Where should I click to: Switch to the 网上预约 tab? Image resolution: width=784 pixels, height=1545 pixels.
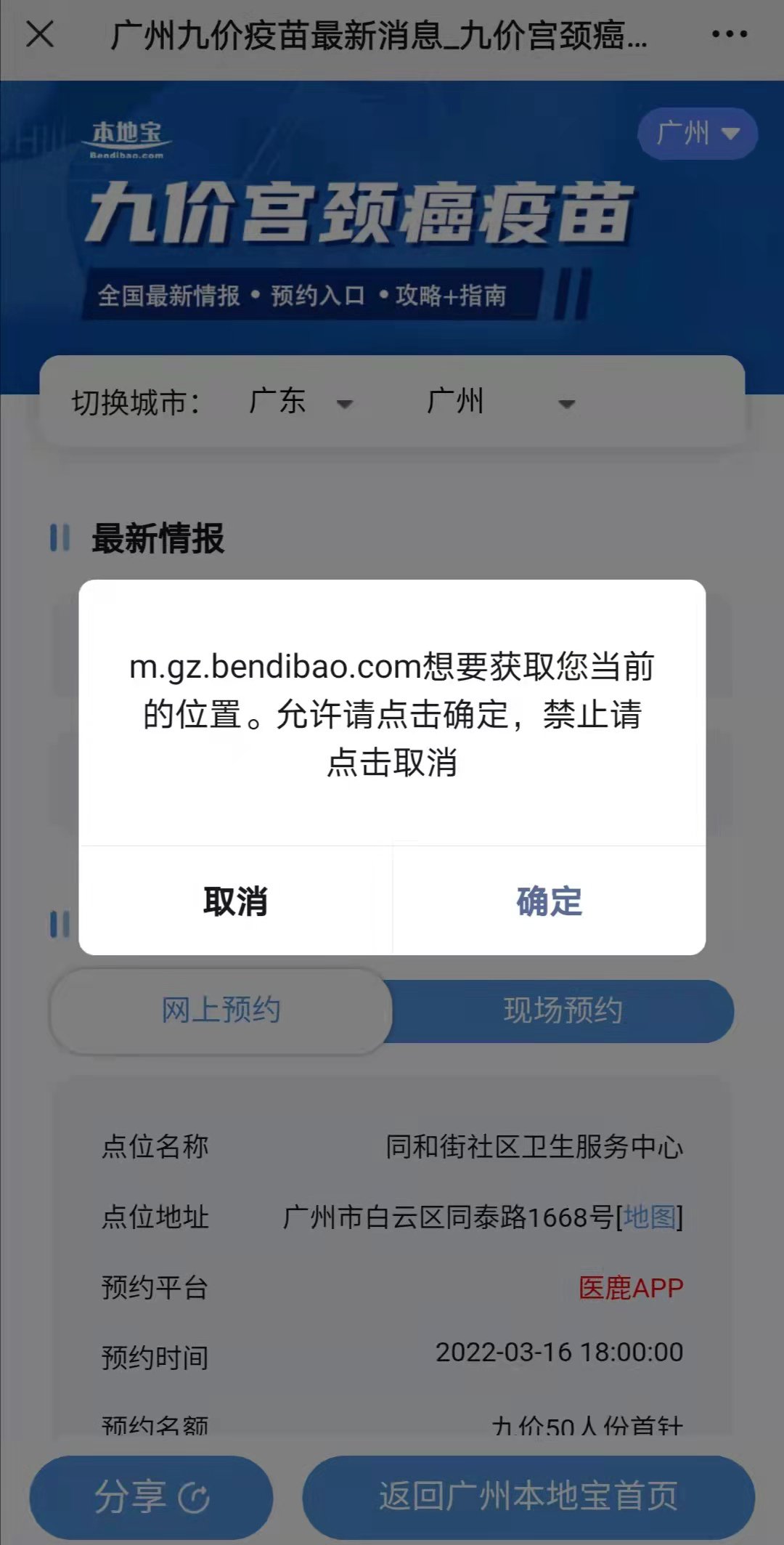[221, 1010]
